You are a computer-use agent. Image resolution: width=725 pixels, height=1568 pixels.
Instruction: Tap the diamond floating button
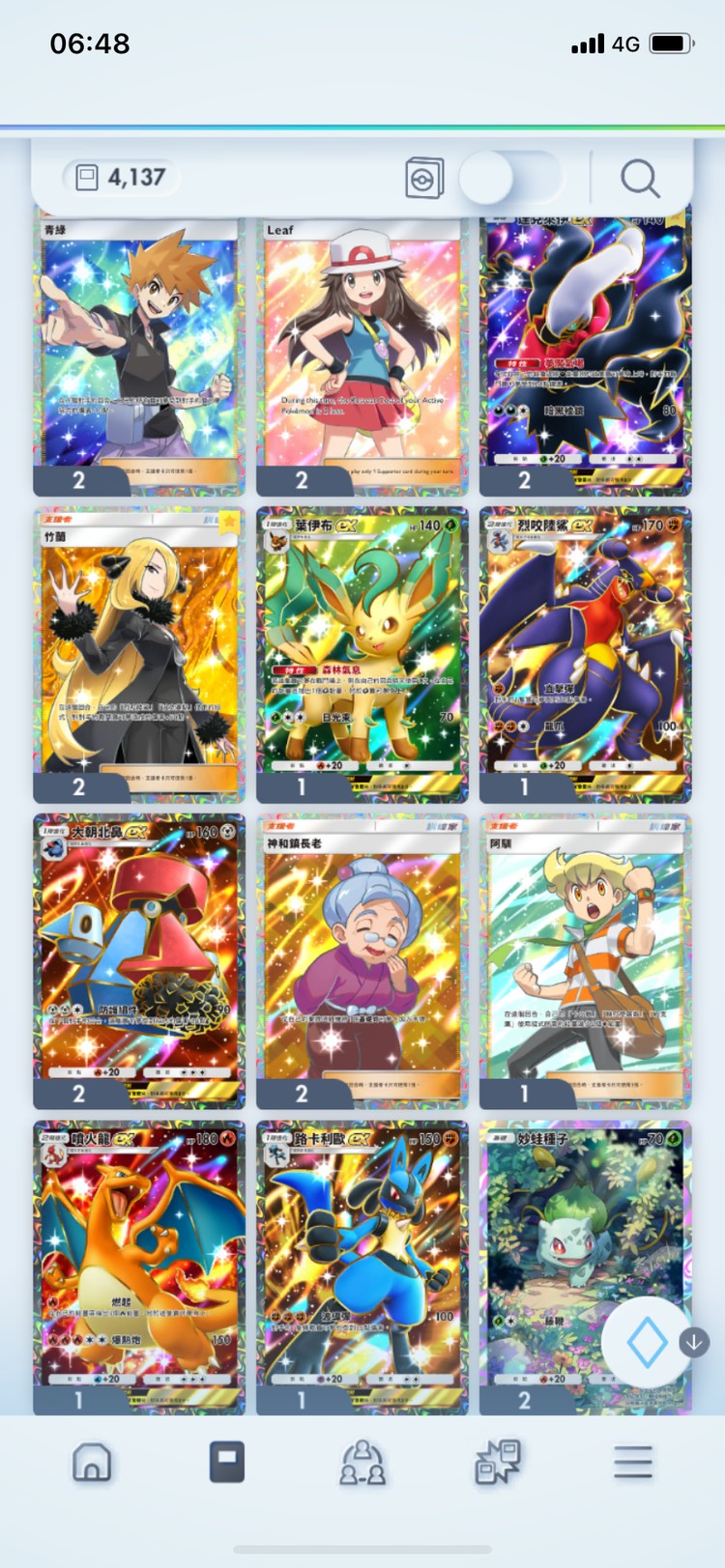(647, 1342)
